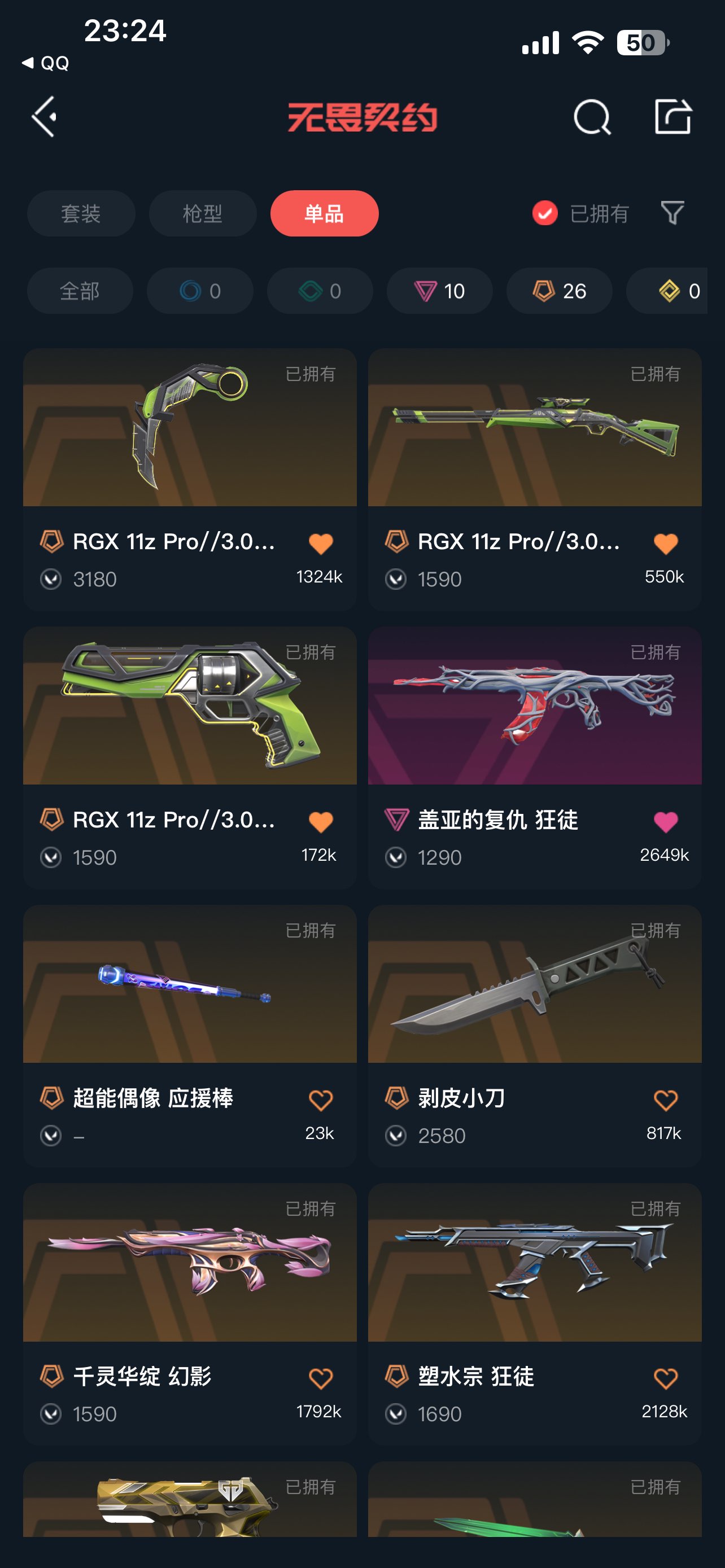Filter by the purple tier with 10 items

(x=439, y=291)
